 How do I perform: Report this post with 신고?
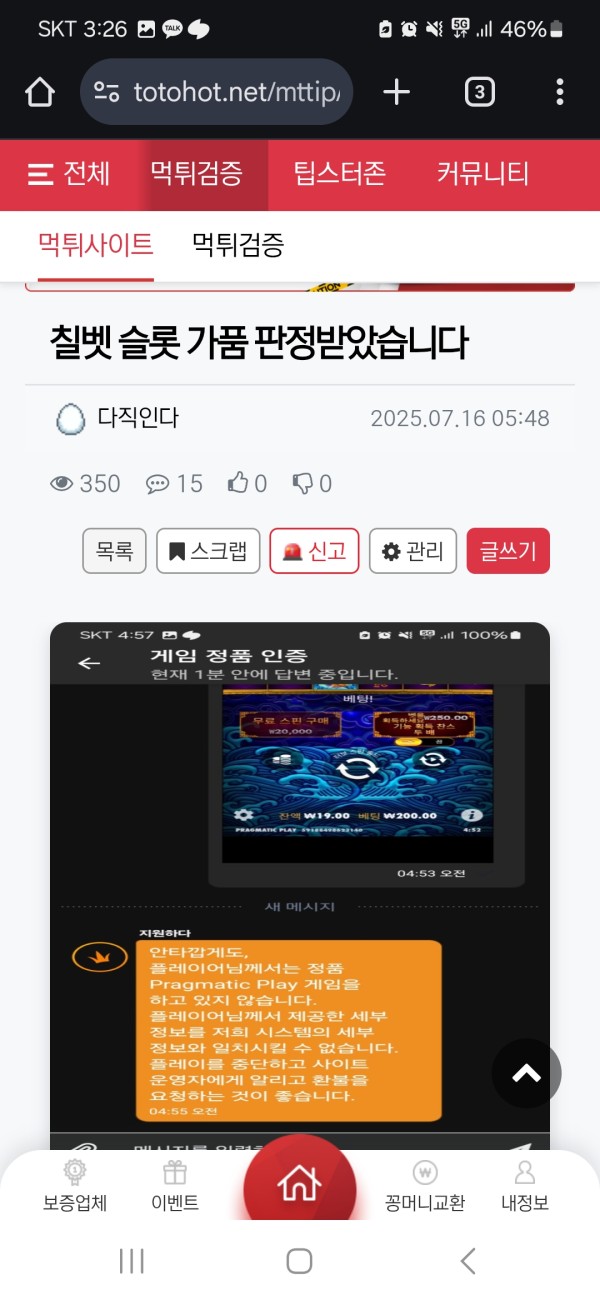[x=314, y=551]
